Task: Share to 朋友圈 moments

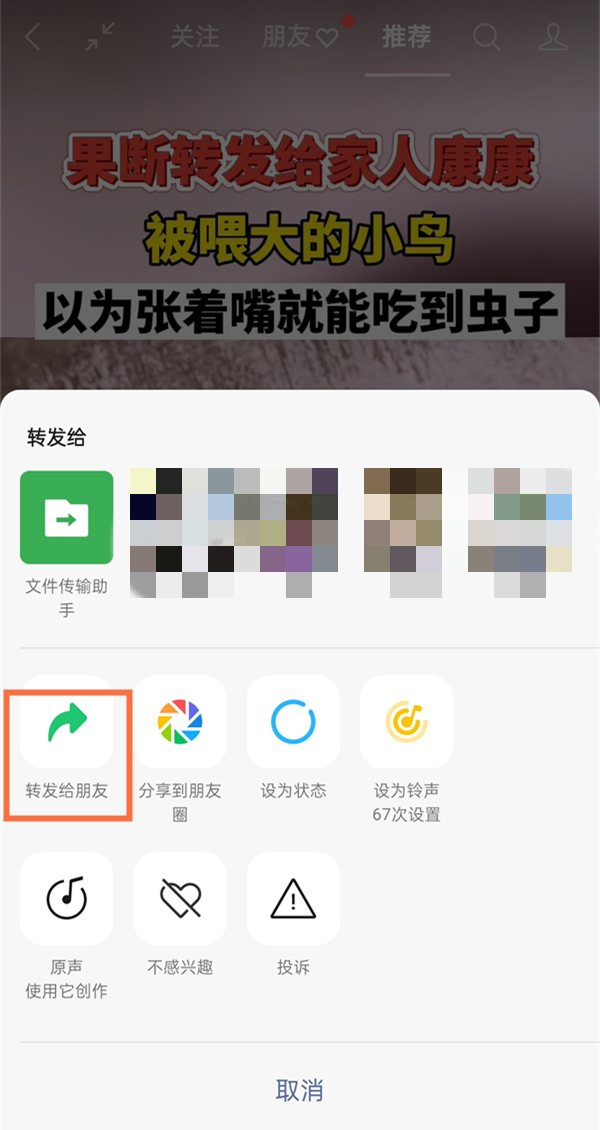Action: point(180,722)
